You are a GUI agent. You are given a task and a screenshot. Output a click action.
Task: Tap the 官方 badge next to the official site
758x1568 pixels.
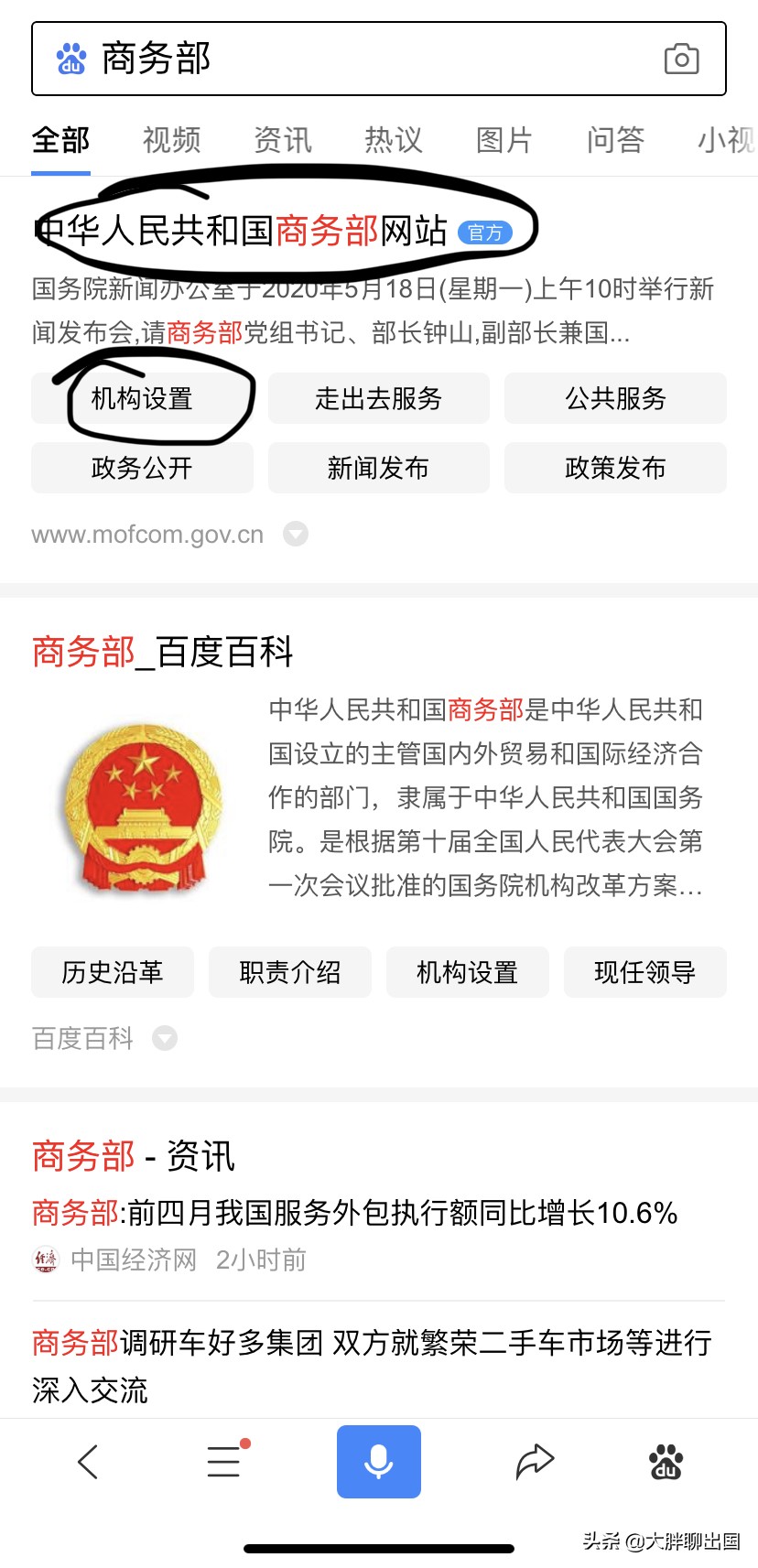tap(487, 233)
